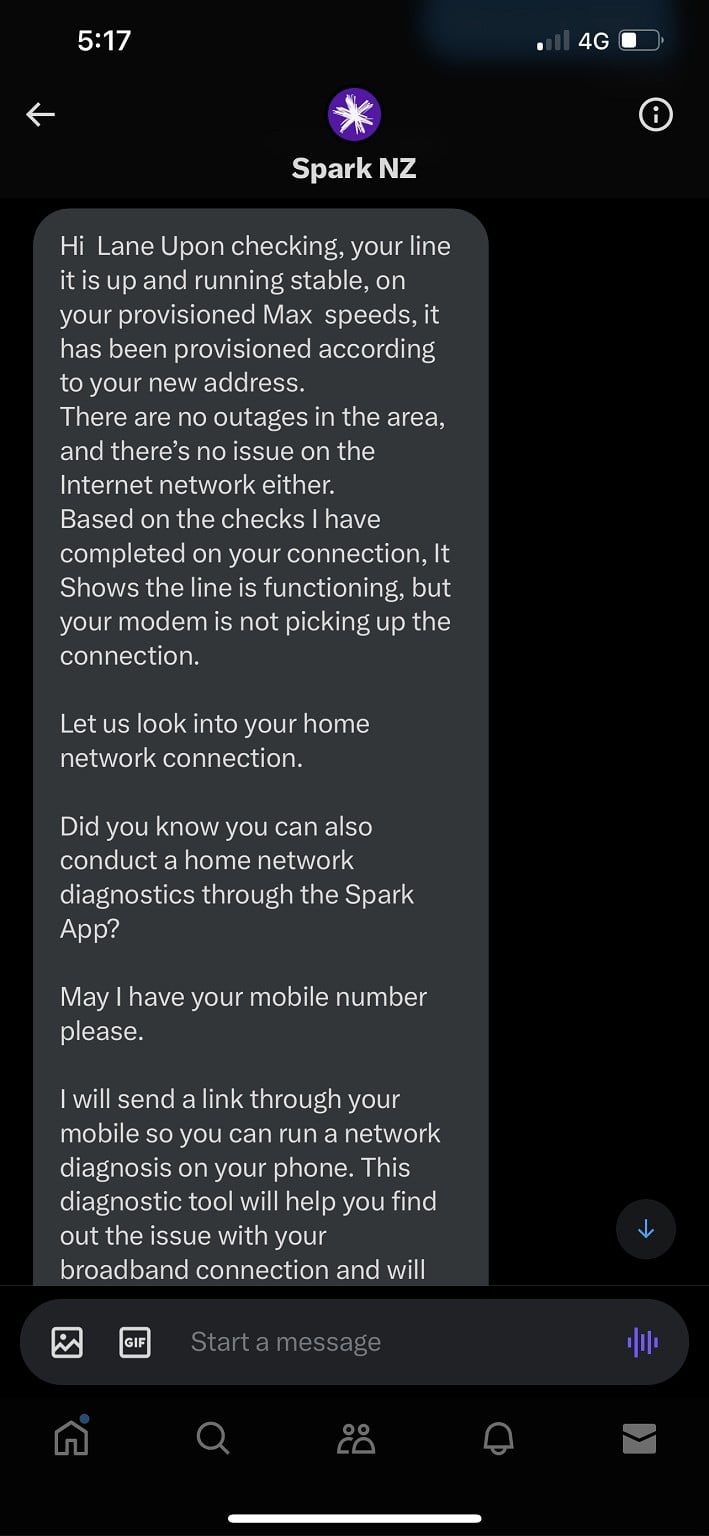Screen dimensions: 709x1536
Task: Open conversation info for Spark NZ
Action: pyautogui.click(x=655, y=115)
